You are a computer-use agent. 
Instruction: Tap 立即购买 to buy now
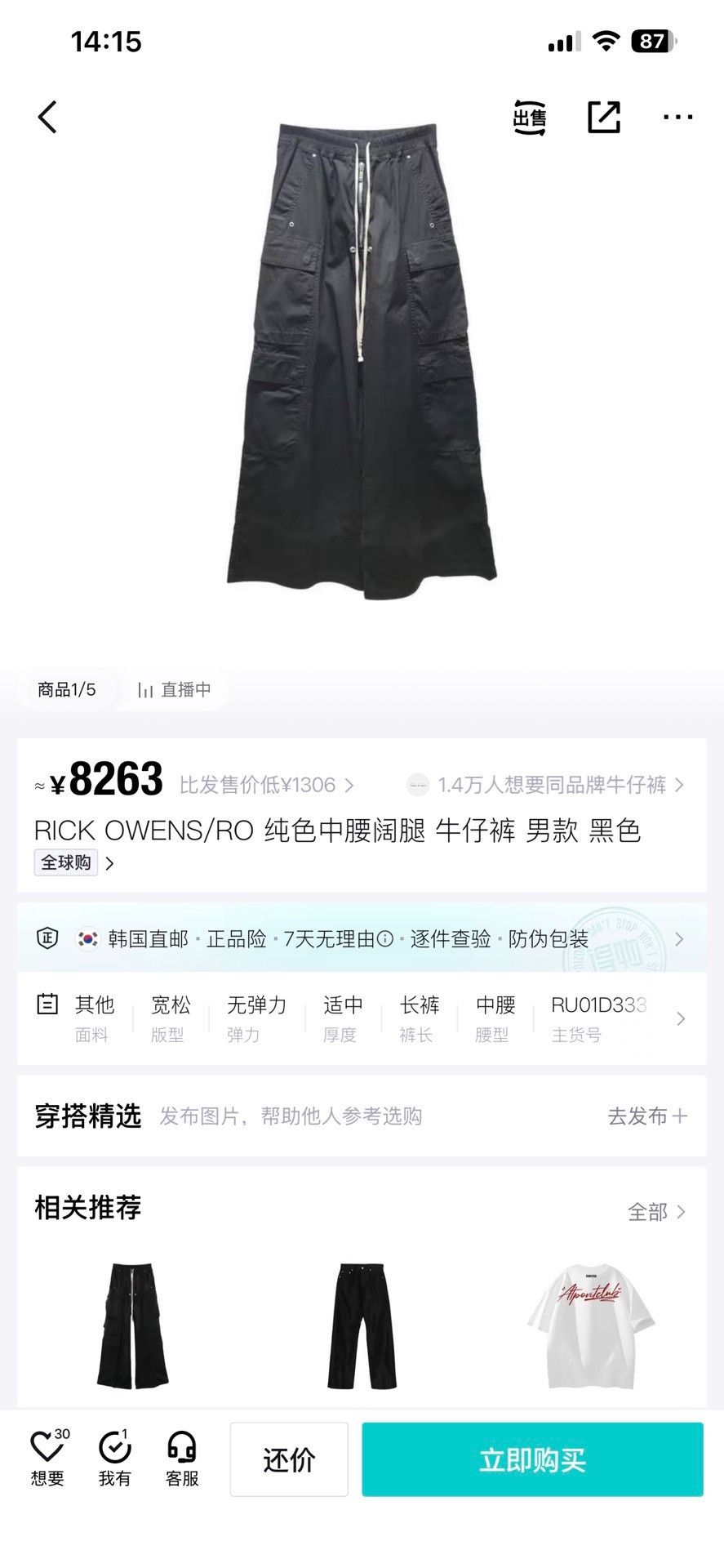point(532,1459)
